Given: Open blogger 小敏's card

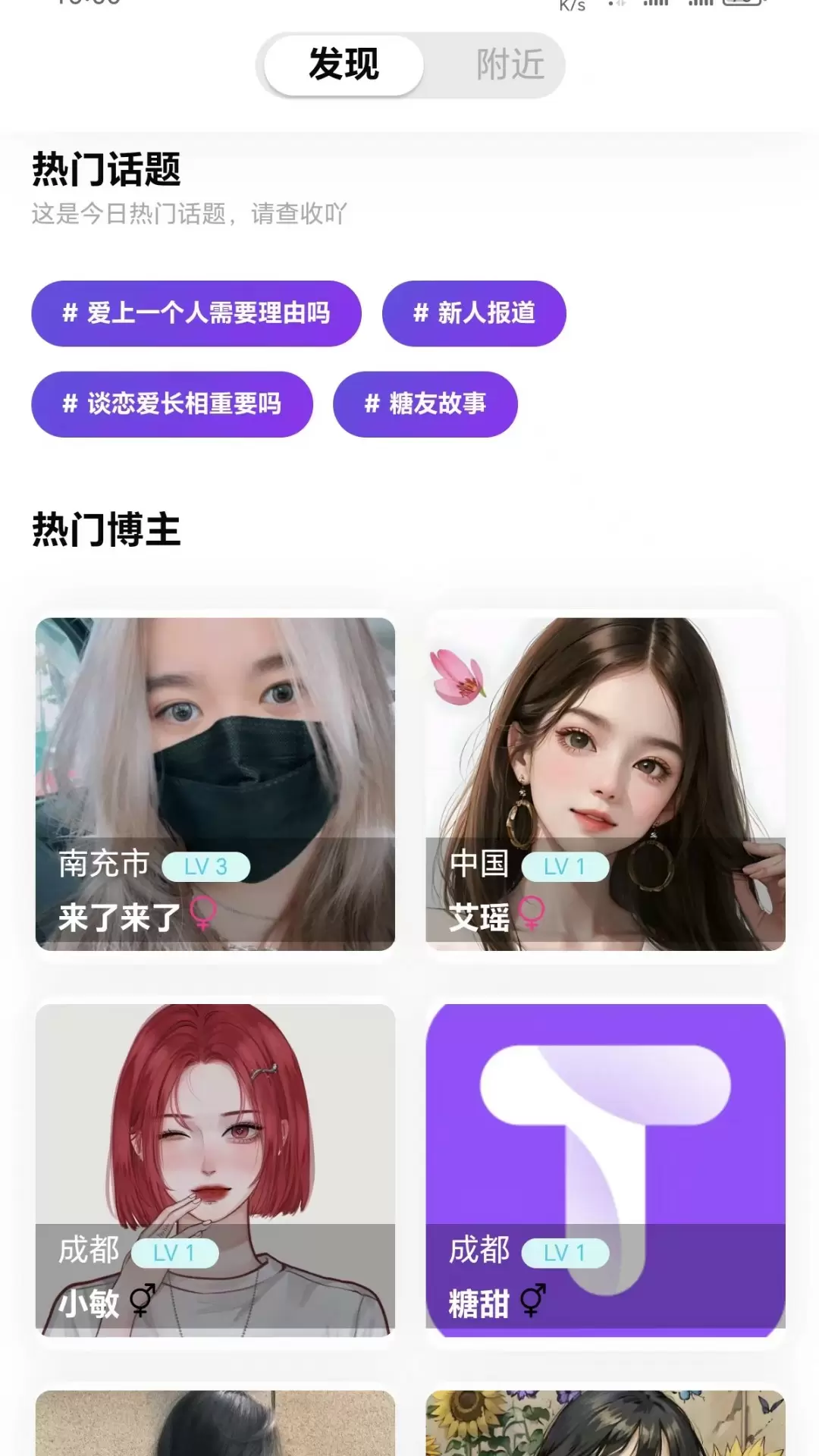Looking at the screenshot, I should [x=215, y=1170].
